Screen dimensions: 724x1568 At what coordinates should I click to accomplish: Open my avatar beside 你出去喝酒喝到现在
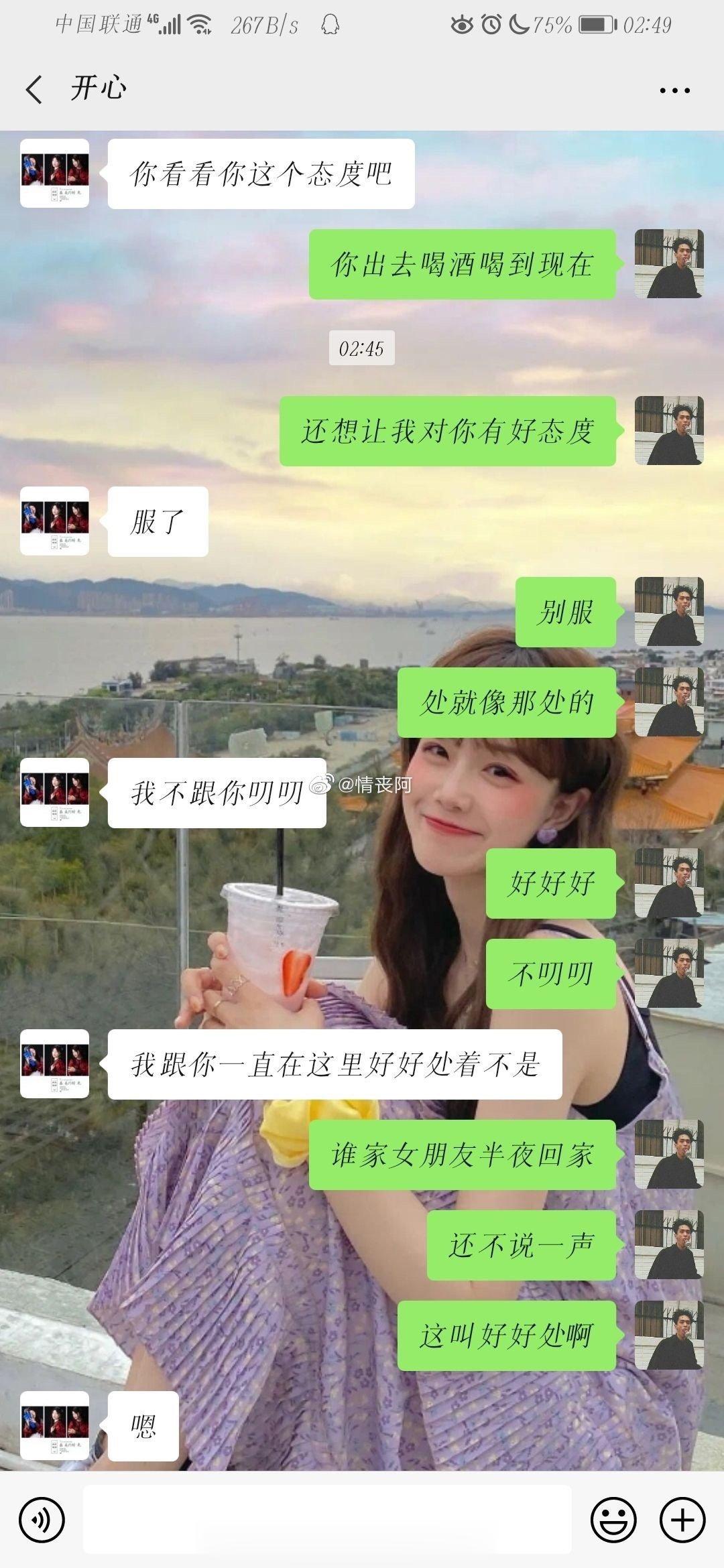point(668,264)
